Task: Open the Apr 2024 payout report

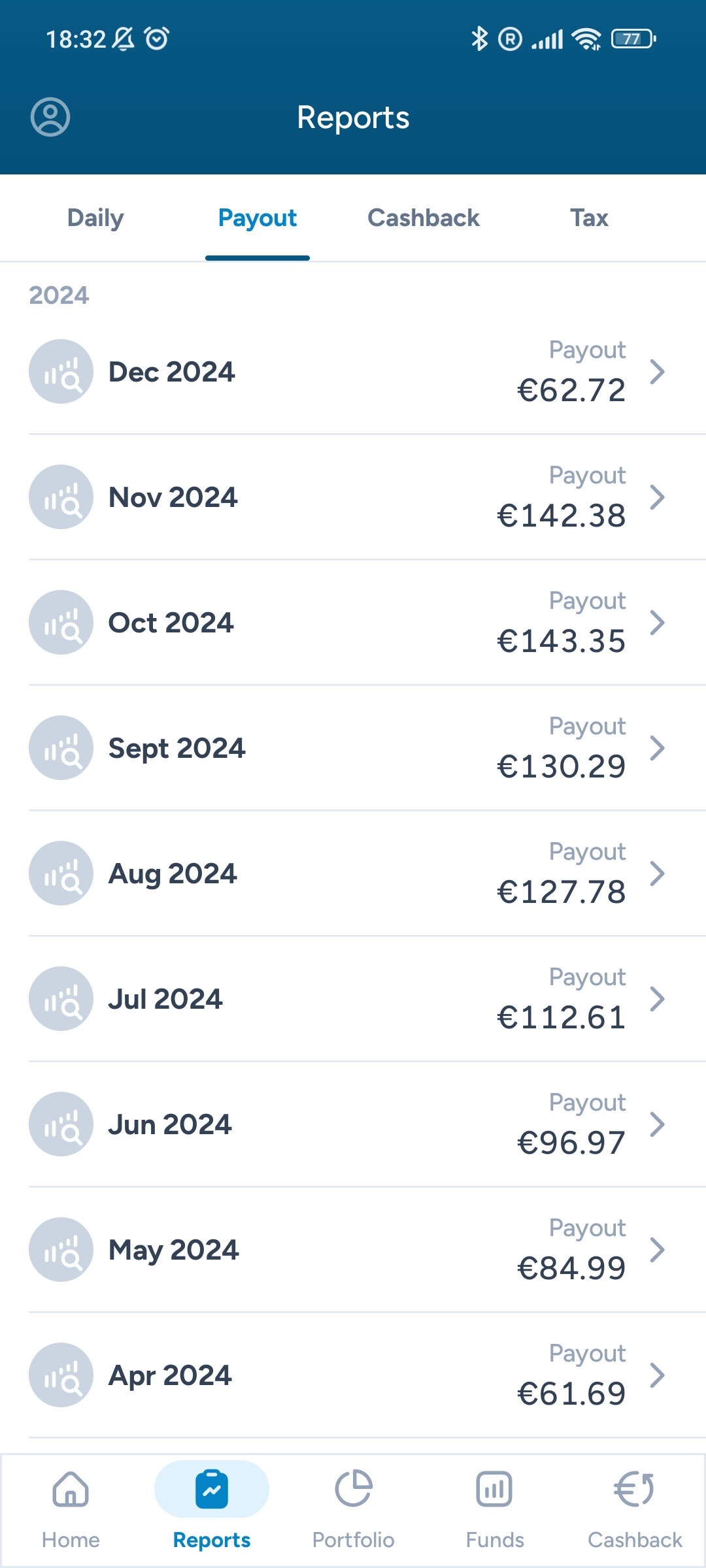Action: coord(353,1375)
